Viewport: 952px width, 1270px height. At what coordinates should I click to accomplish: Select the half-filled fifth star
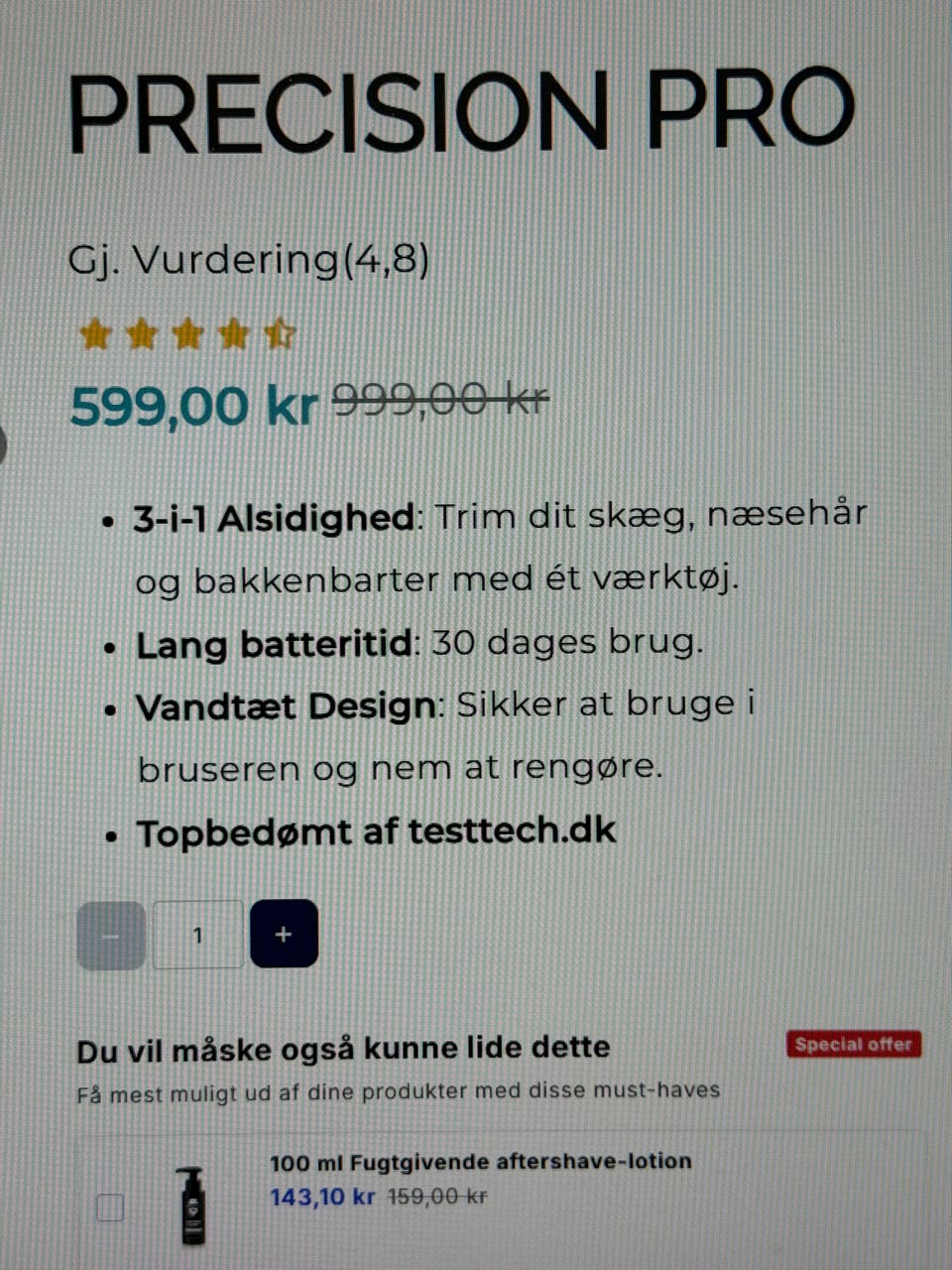[279, 335]
